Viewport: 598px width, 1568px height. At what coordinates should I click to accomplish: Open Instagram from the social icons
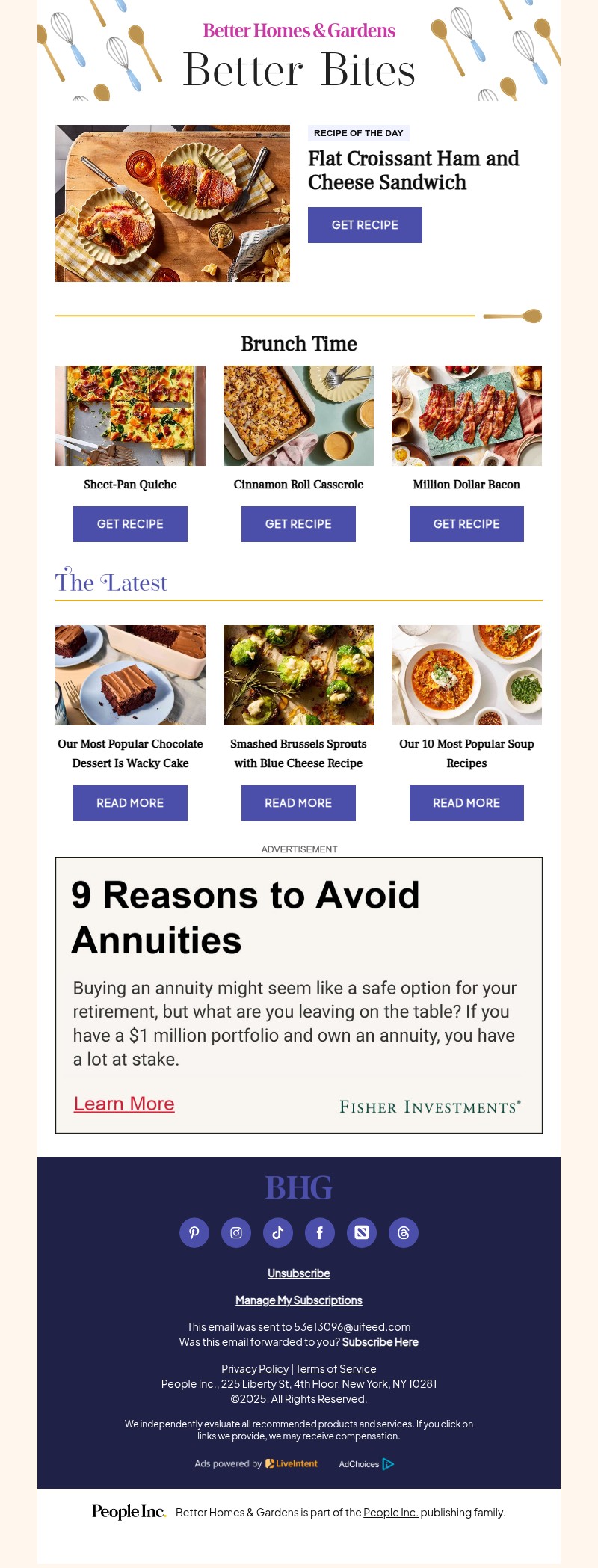point(236,1233)
